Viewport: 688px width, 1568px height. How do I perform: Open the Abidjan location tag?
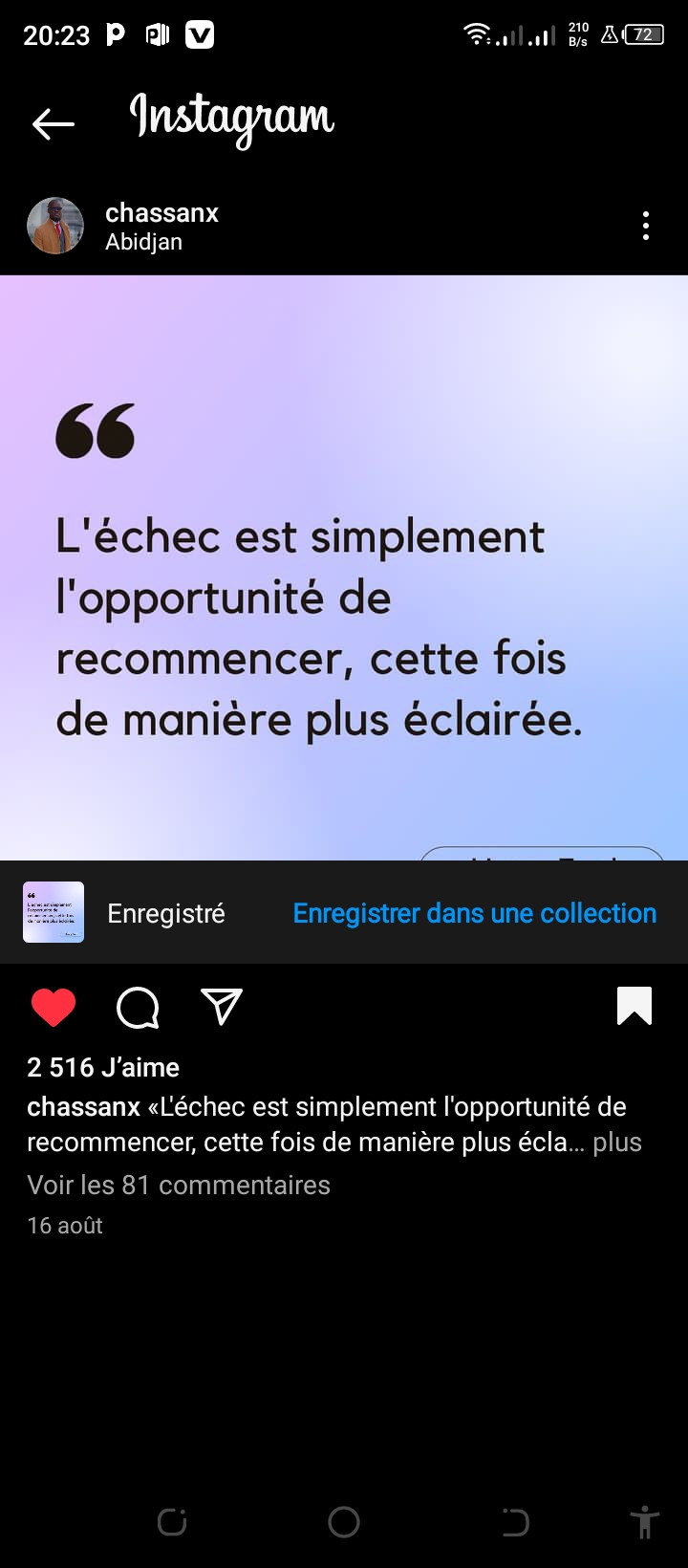click(x=143, y=242)
